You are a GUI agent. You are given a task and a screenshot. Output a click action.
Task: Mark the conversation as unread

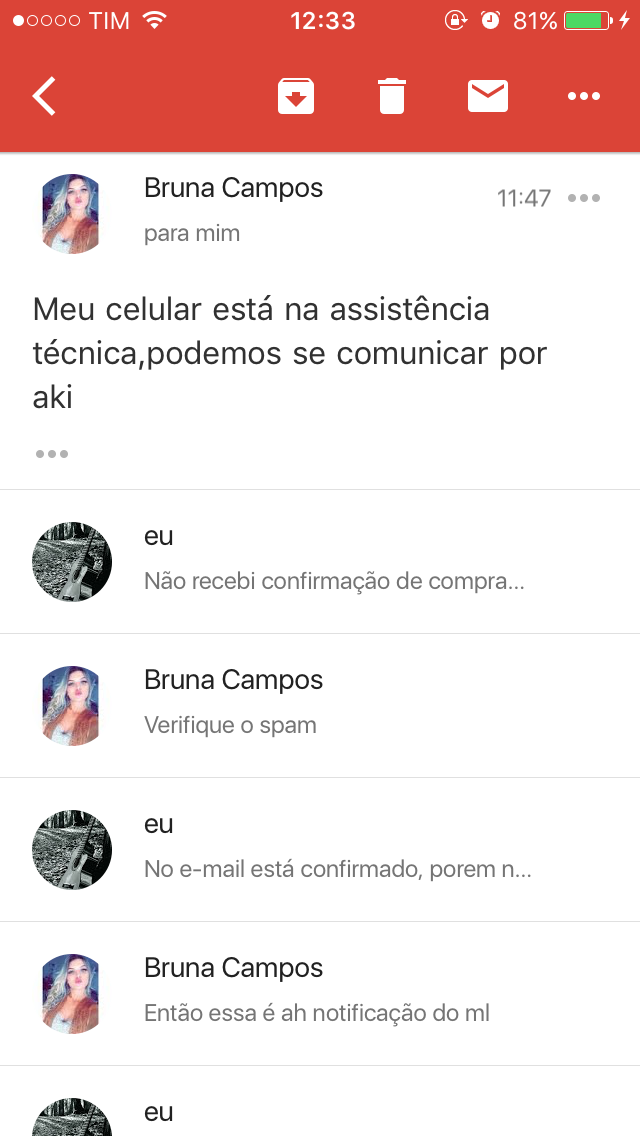pos(488,96)
